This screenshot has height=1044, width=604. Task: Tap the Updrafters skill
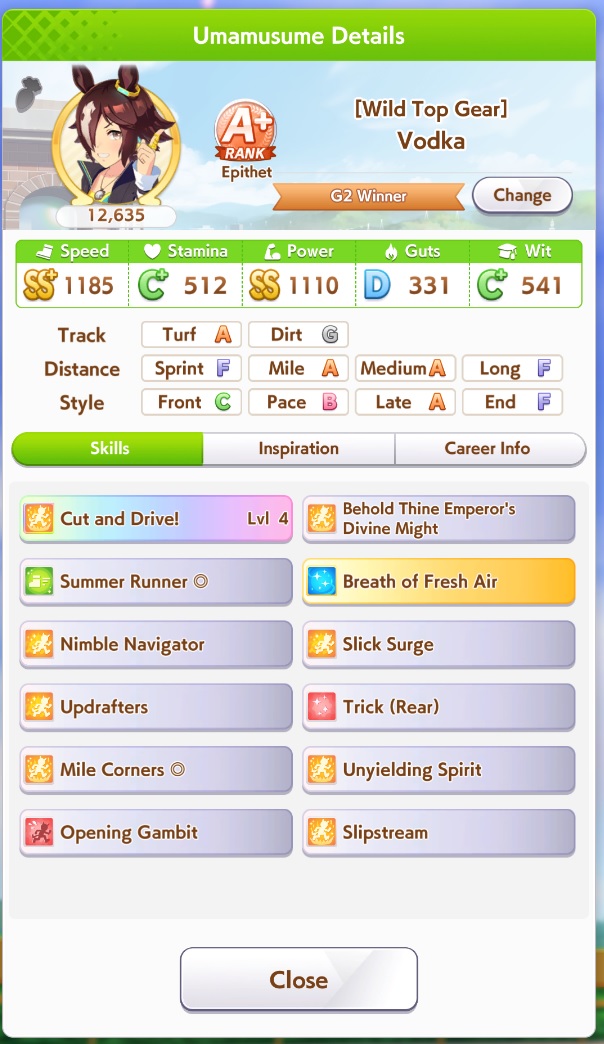pyautogui.click(x=156, y=706)
